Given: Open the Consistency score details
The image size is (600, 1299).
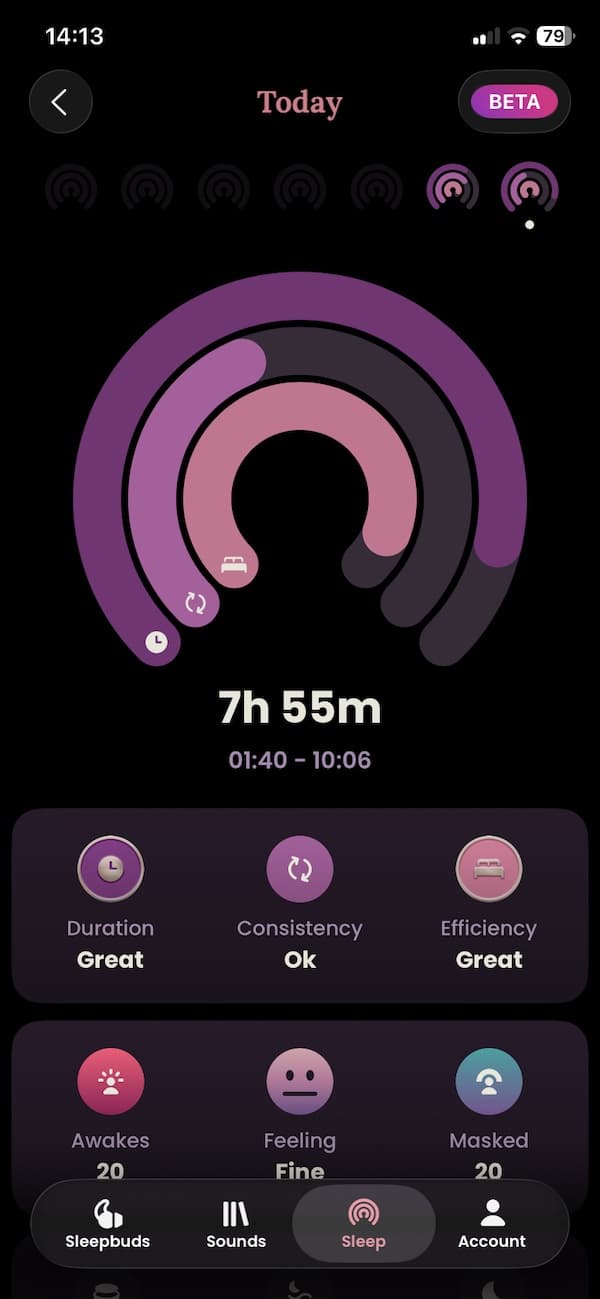Looking at the screenshot, I should click(x=300, y=869).
